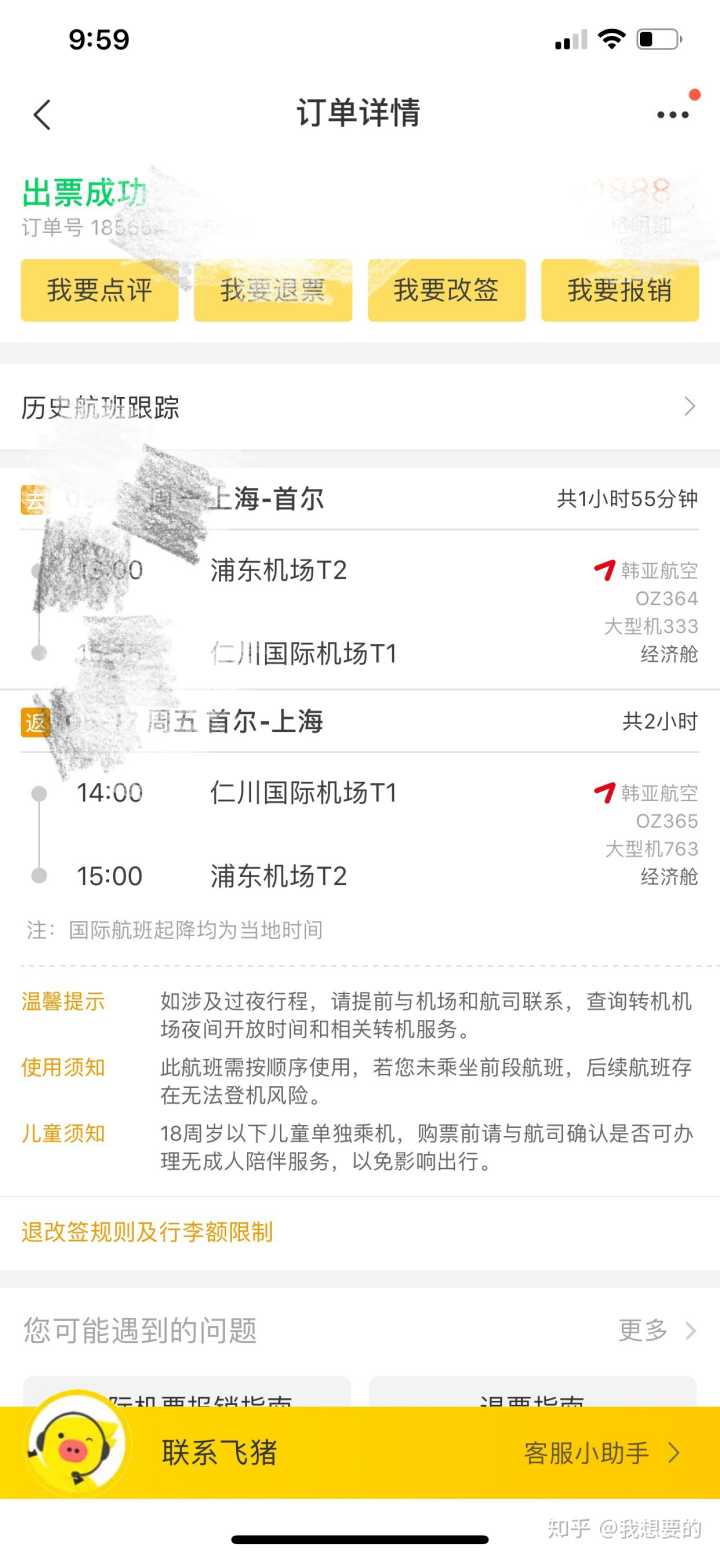Viewport: 720px width, 1558px height.
Task: Open 历史航班跟踪 row
Action: click(x=360, y=407)
